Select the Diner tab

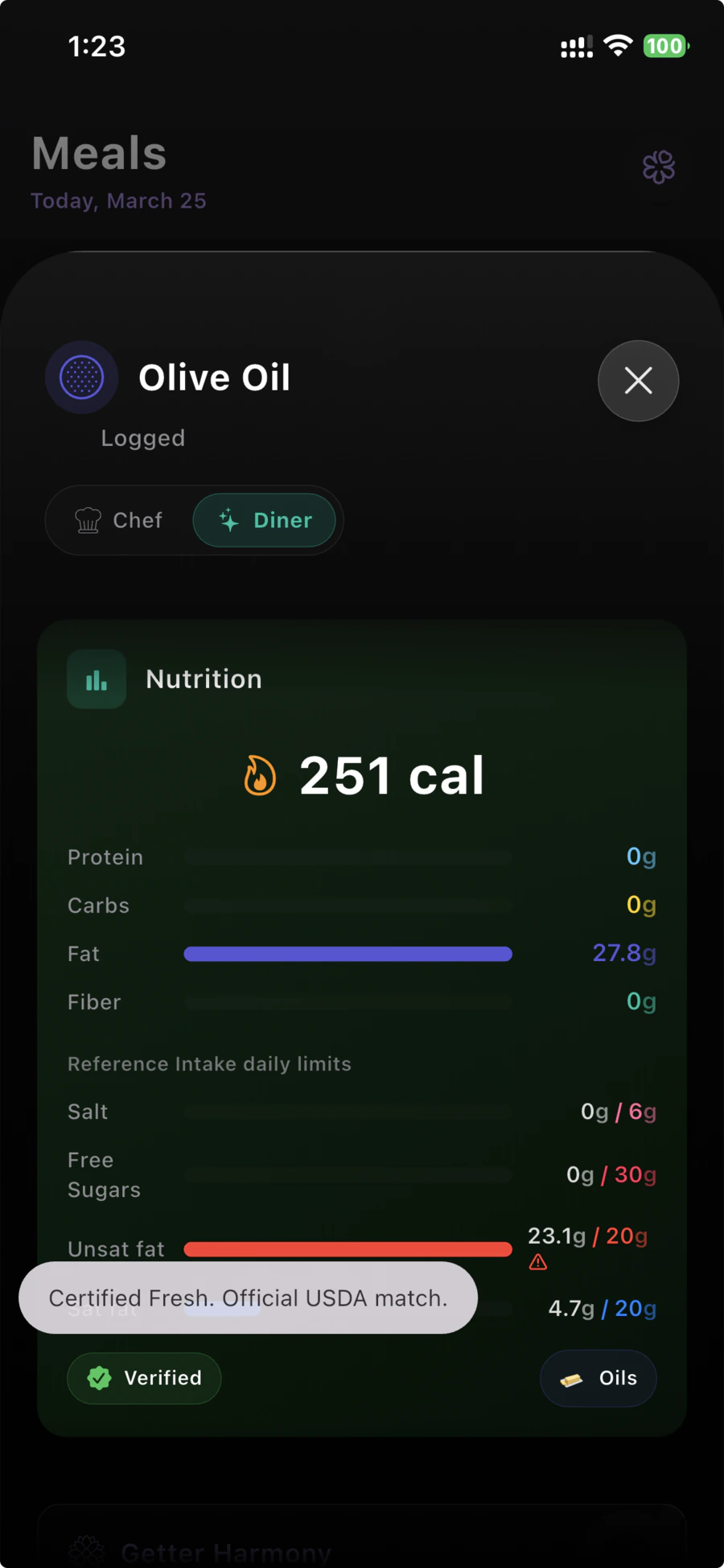[x=265, y=520]
